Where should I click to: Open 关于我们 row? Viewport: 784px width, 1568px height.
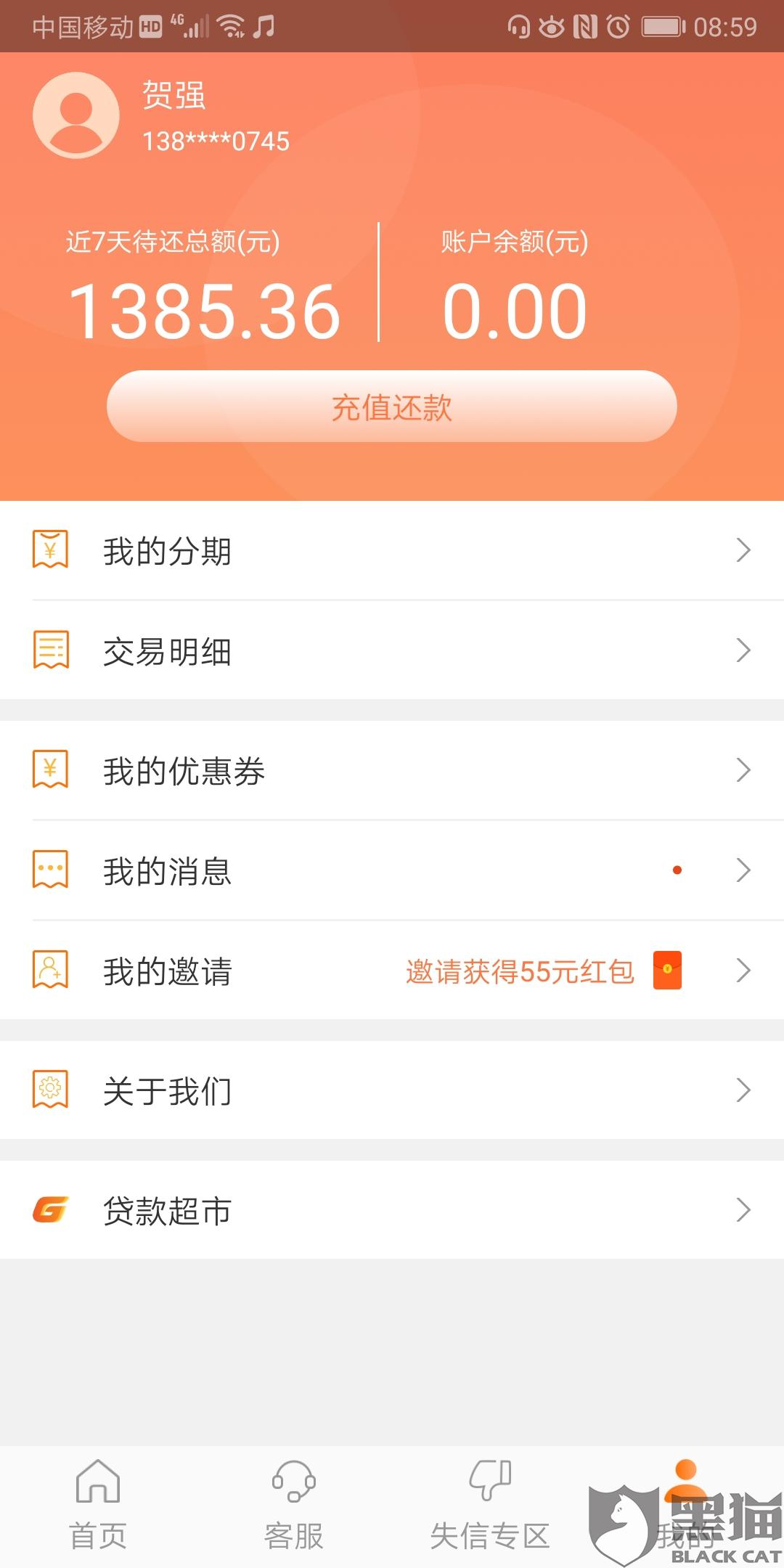392,1090
